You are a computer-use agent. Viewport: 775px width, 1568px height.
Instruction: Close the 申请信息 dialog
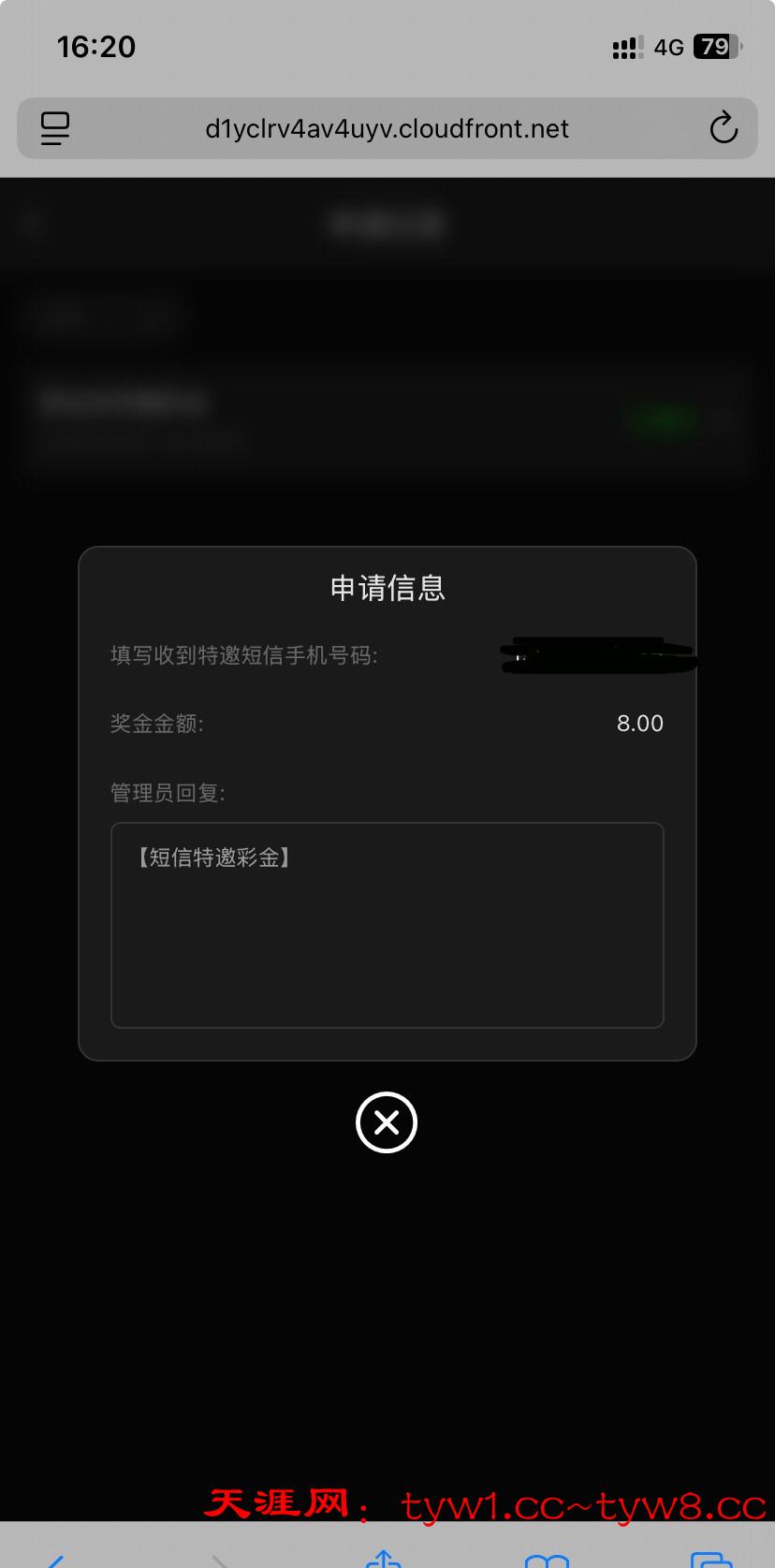(x=387, y=1122)
